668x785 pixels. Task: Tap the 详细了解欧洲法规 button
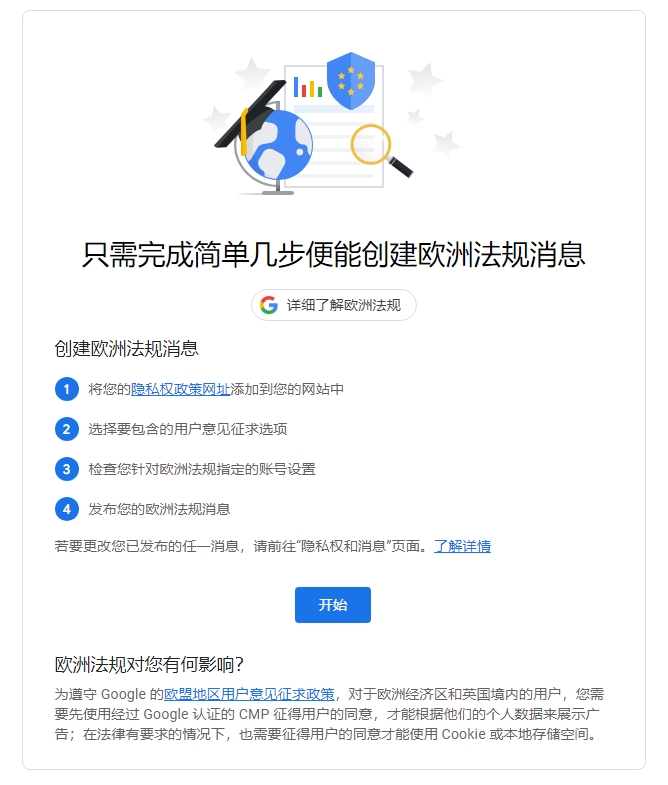(x=333, y=305)
